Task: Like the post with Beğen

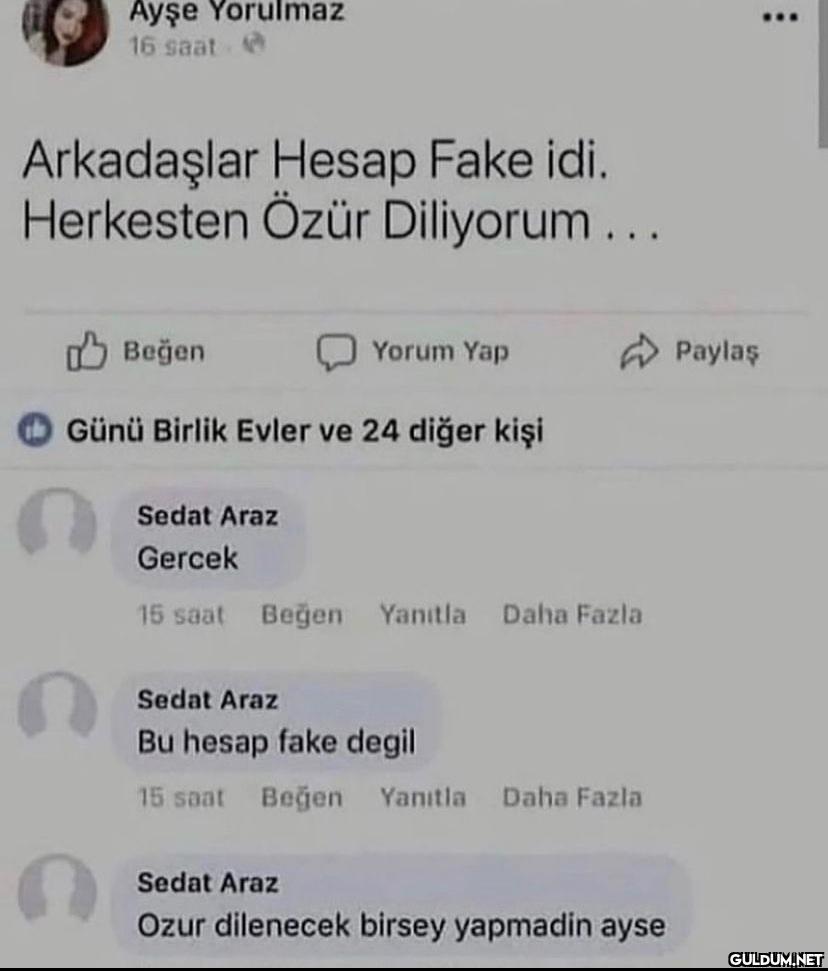Action: click(x=136, y=352)
